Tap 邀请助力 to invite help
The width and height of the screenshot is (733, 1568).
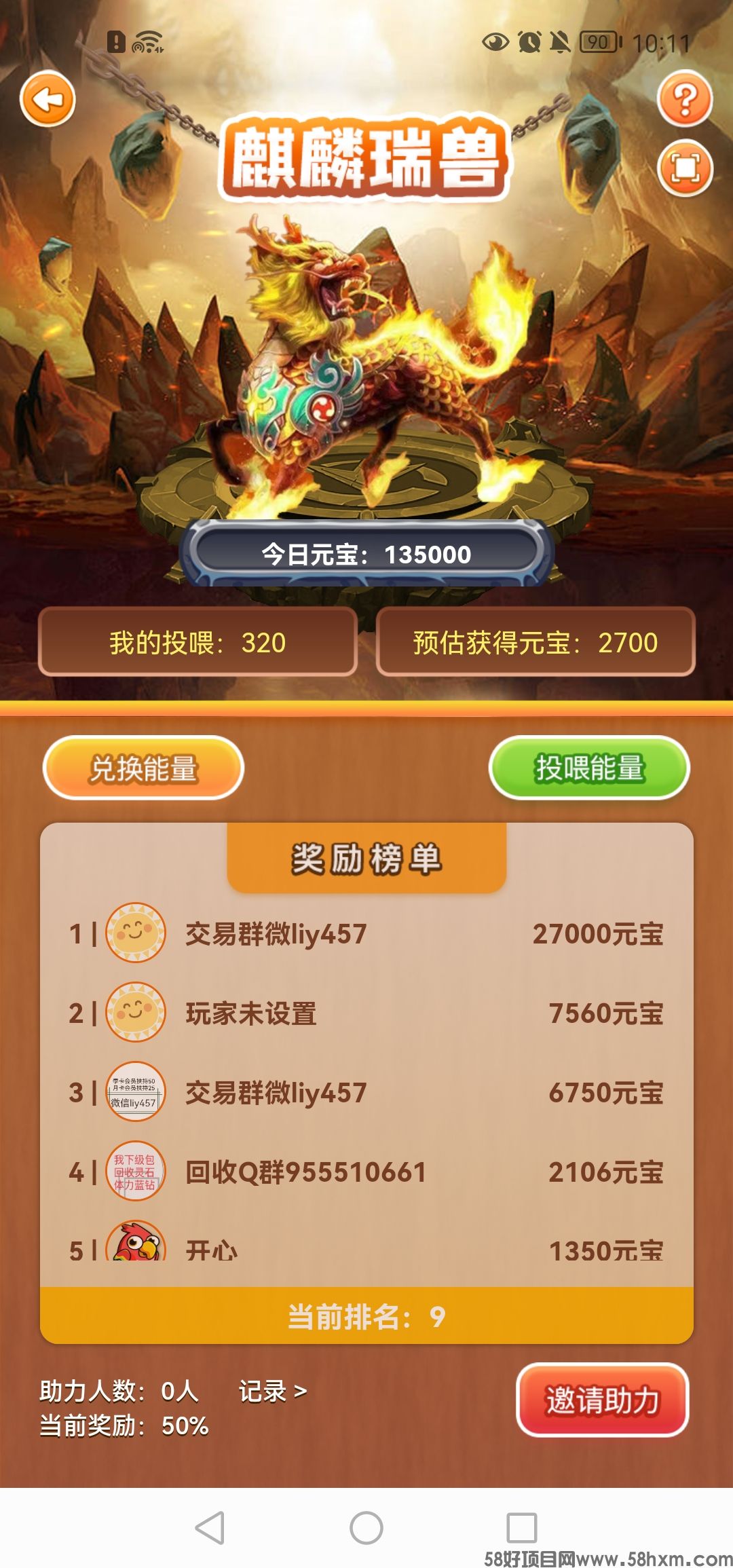tap(603, 1400)
